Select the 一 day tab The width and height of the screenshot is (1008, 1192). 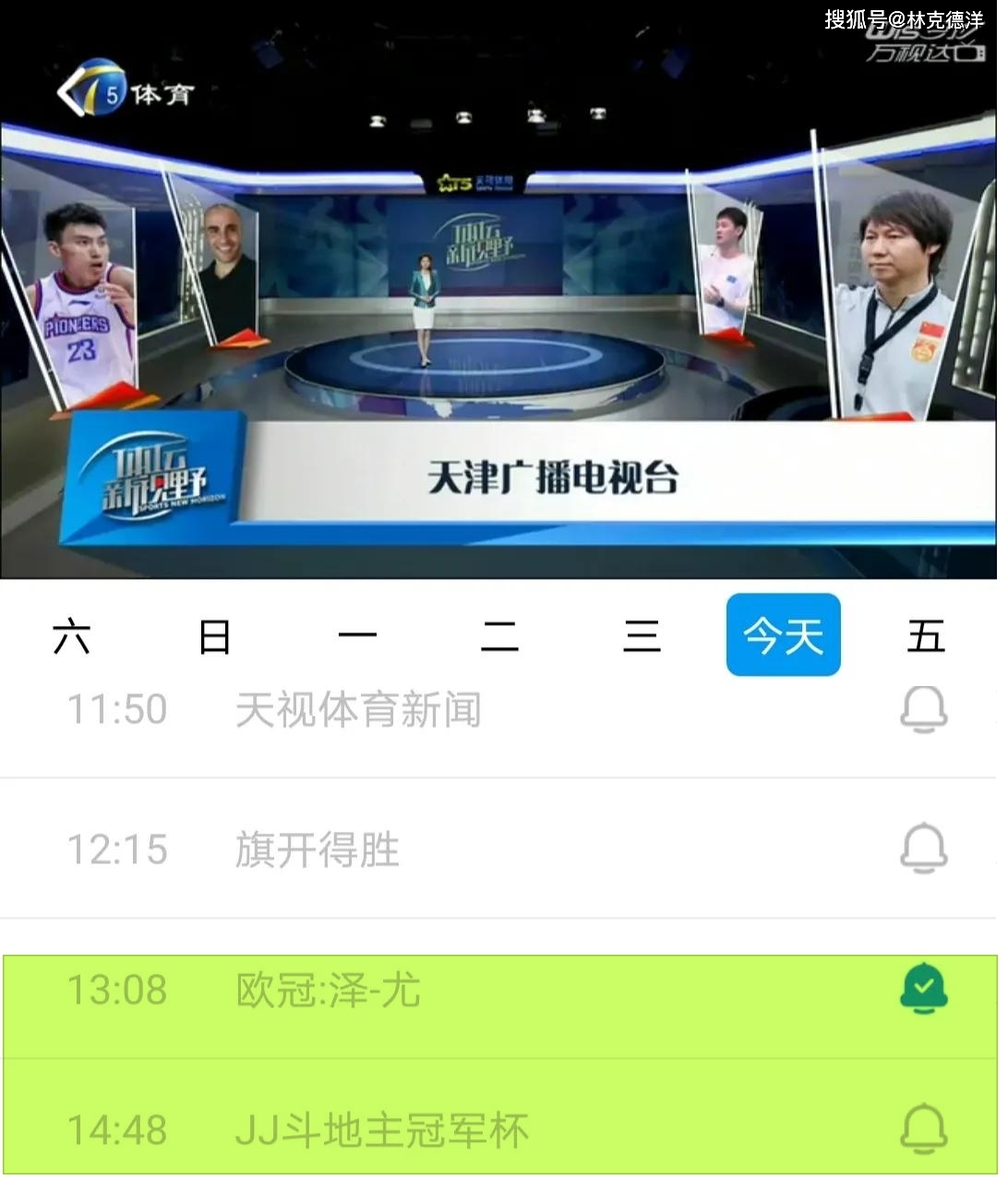click(x=357, y=636)
